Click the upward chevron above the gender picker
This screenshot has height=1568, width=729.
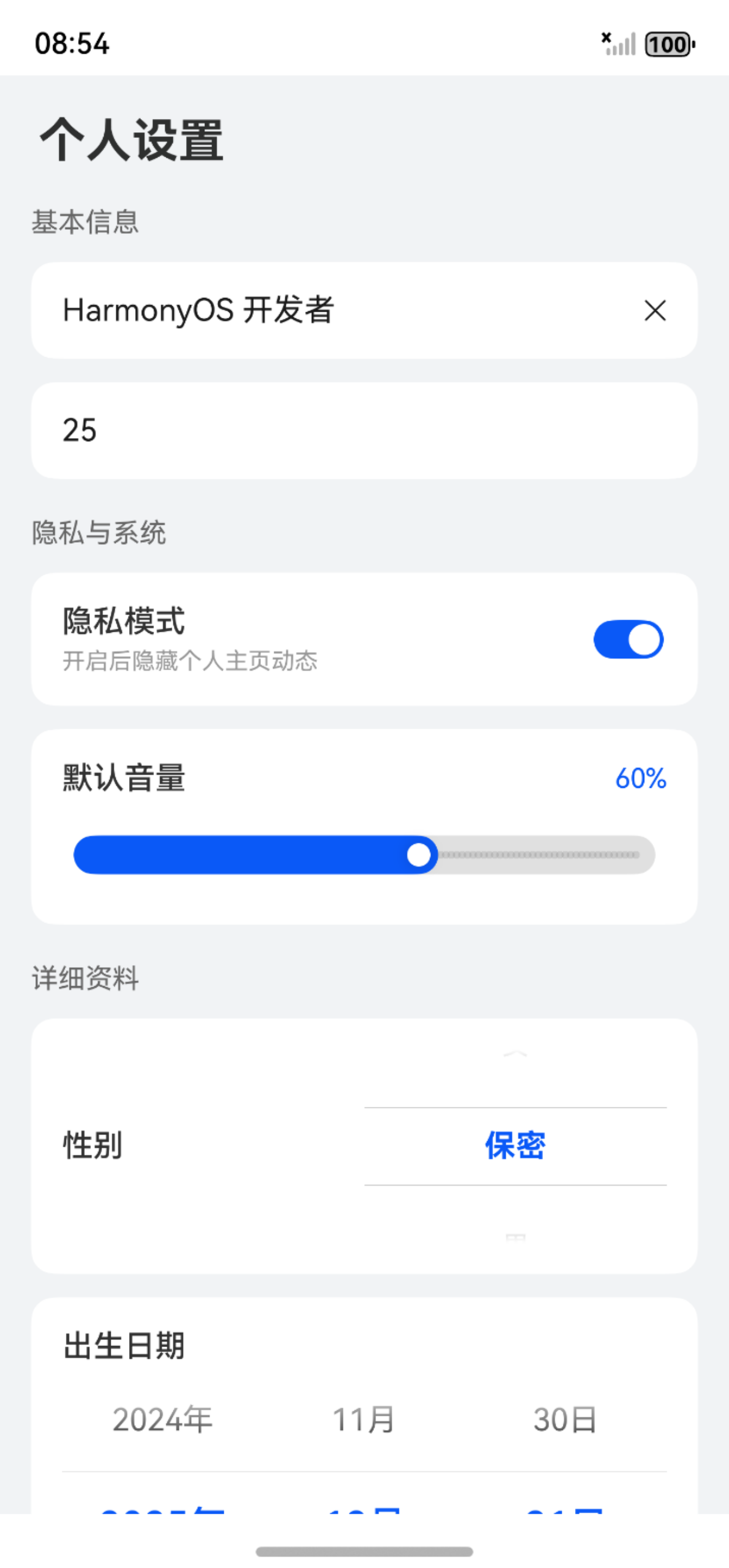point(516,1053)
